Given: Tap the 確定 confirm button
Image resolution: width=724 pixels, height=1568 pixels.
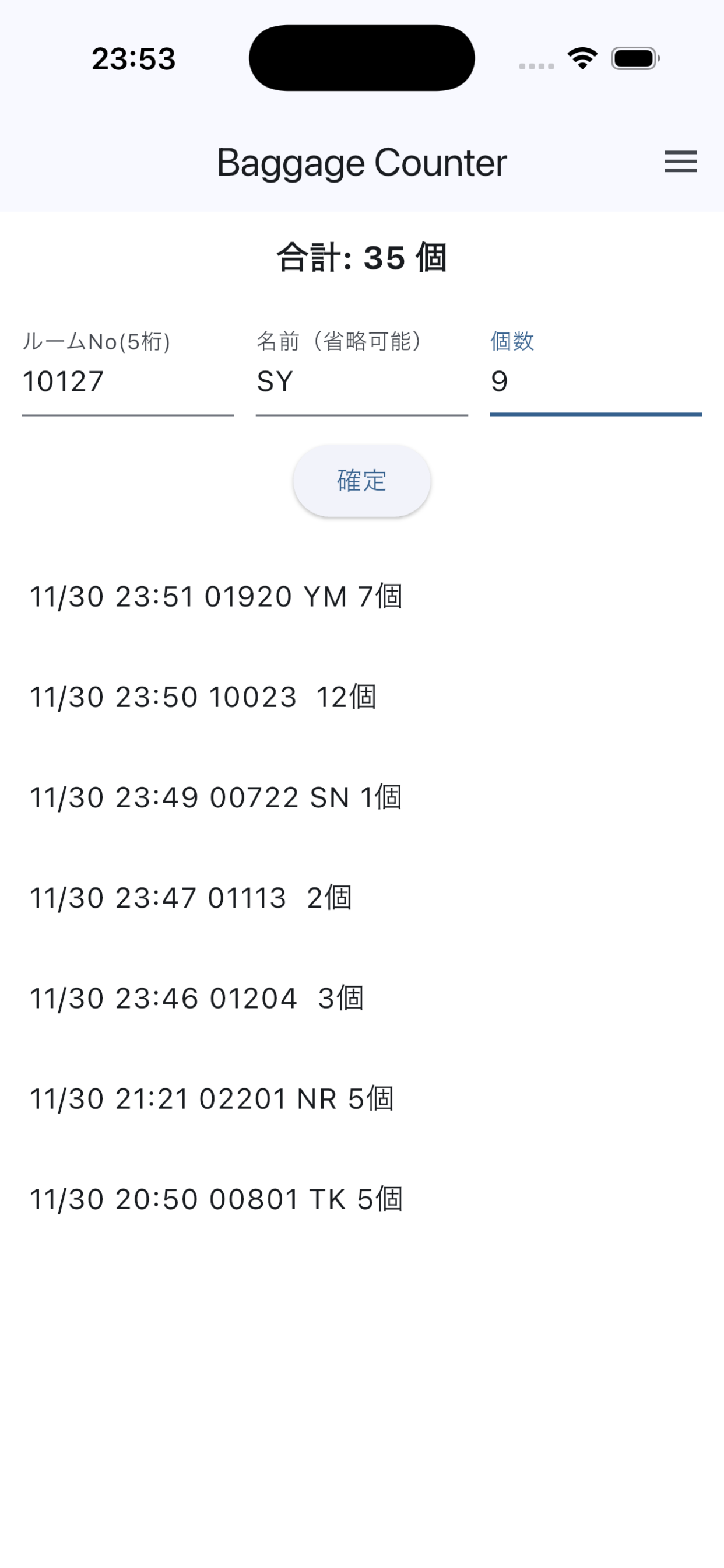Looking at the screenshot, I should click(x=361, y=481).
